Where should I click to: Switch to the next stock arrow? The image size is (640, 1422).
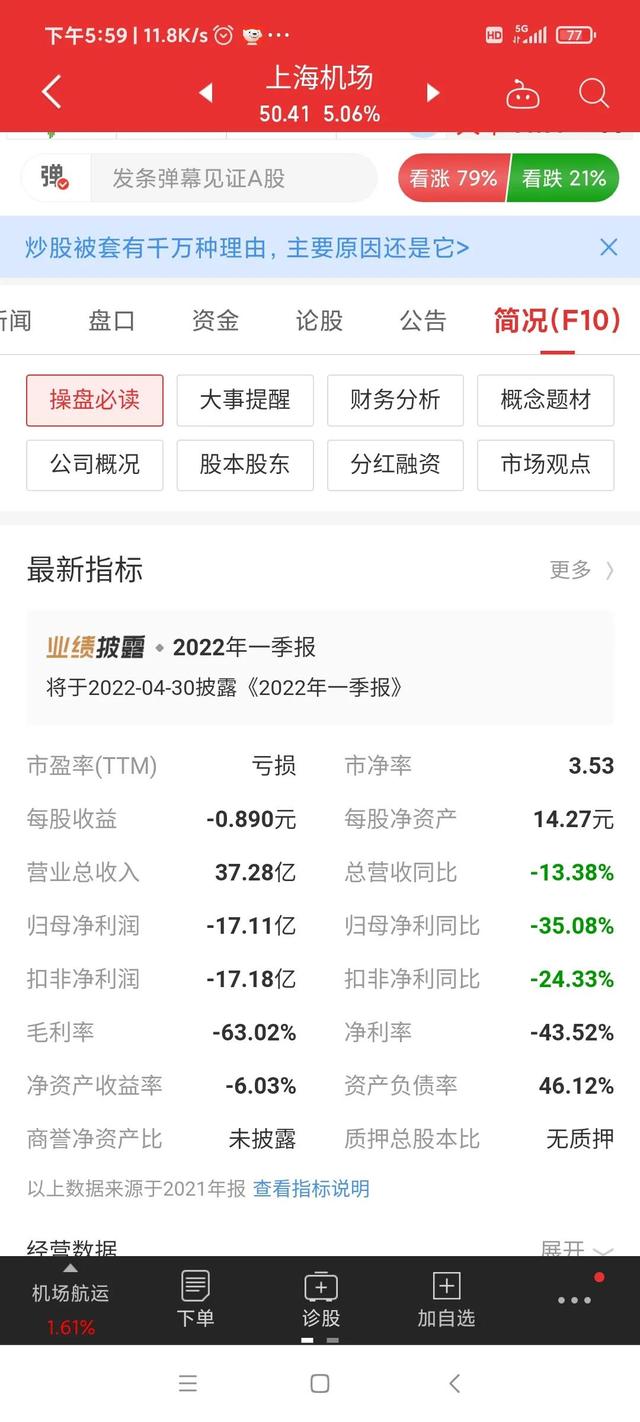pos(433,93)
